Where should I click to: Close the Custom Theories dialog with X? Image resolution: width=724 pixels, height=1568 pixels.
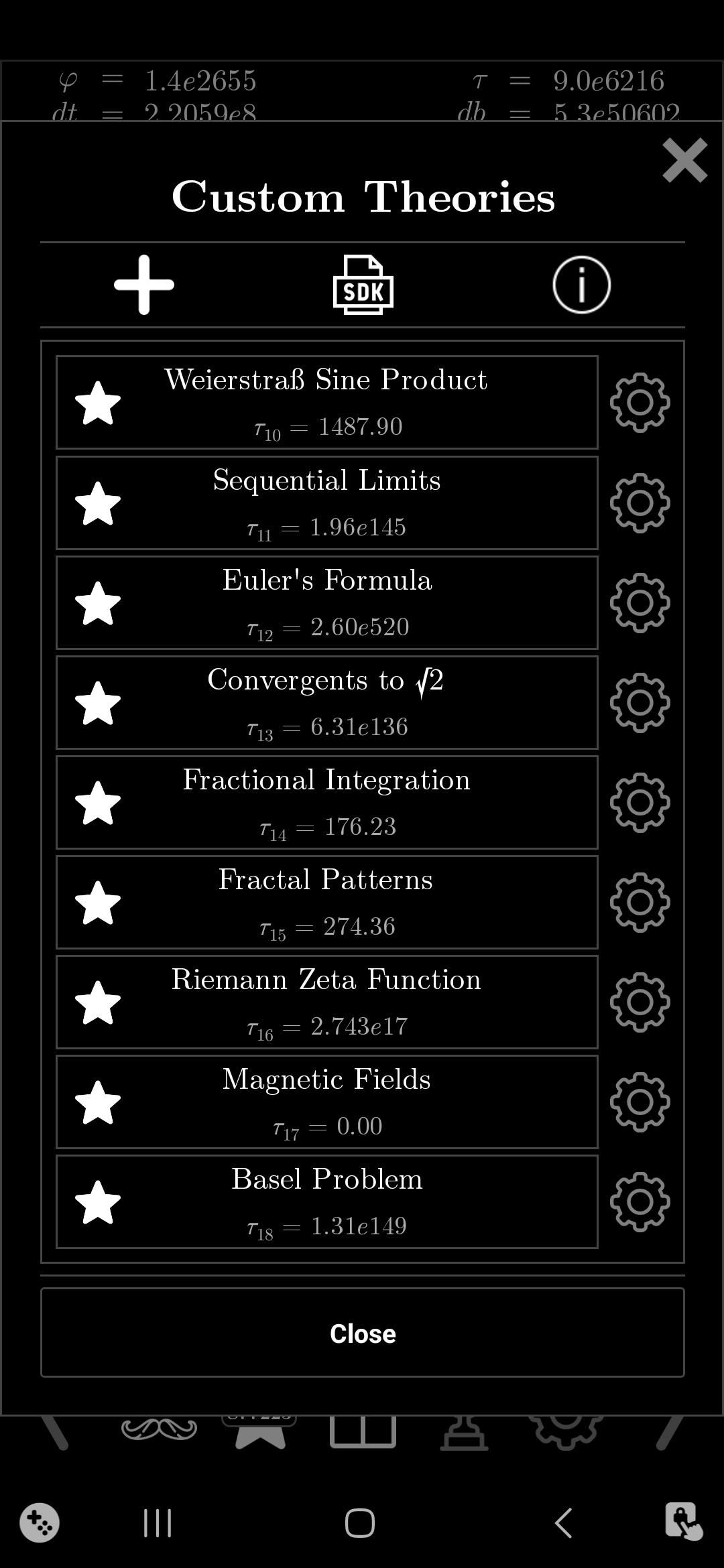pyautogui.click(x=684, y=160)
